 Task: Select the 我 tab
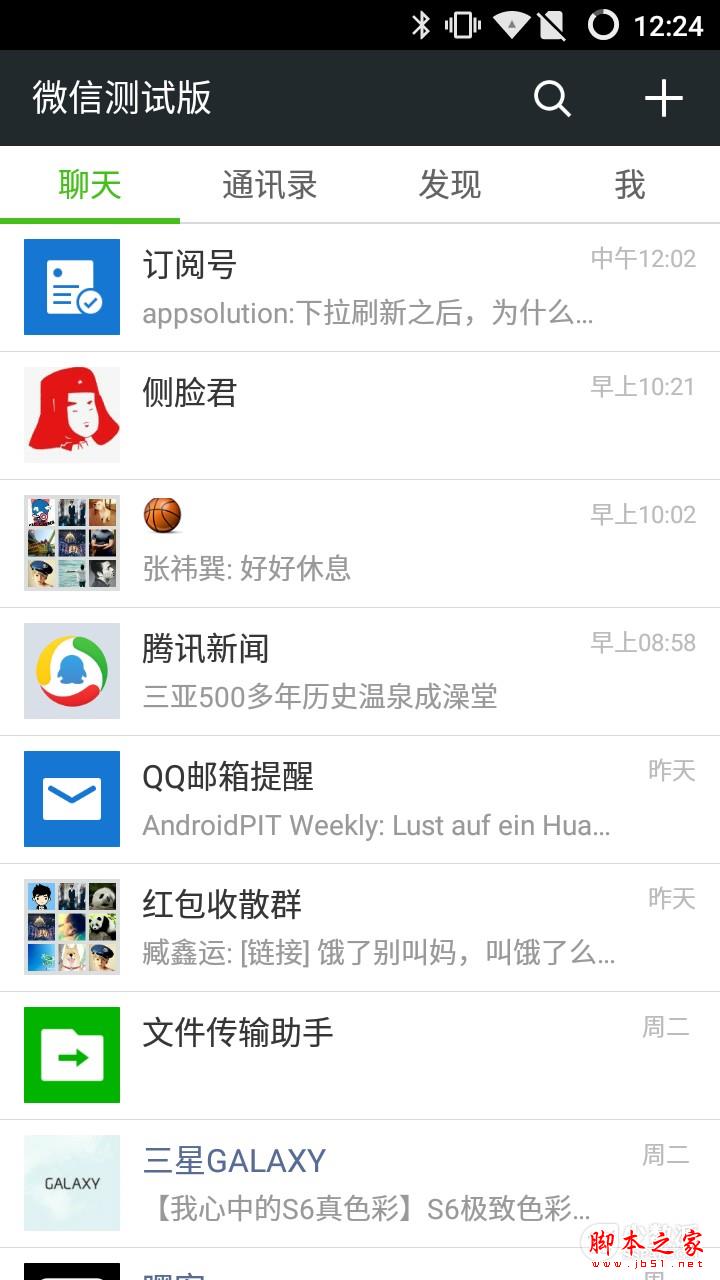pos(630,185)
